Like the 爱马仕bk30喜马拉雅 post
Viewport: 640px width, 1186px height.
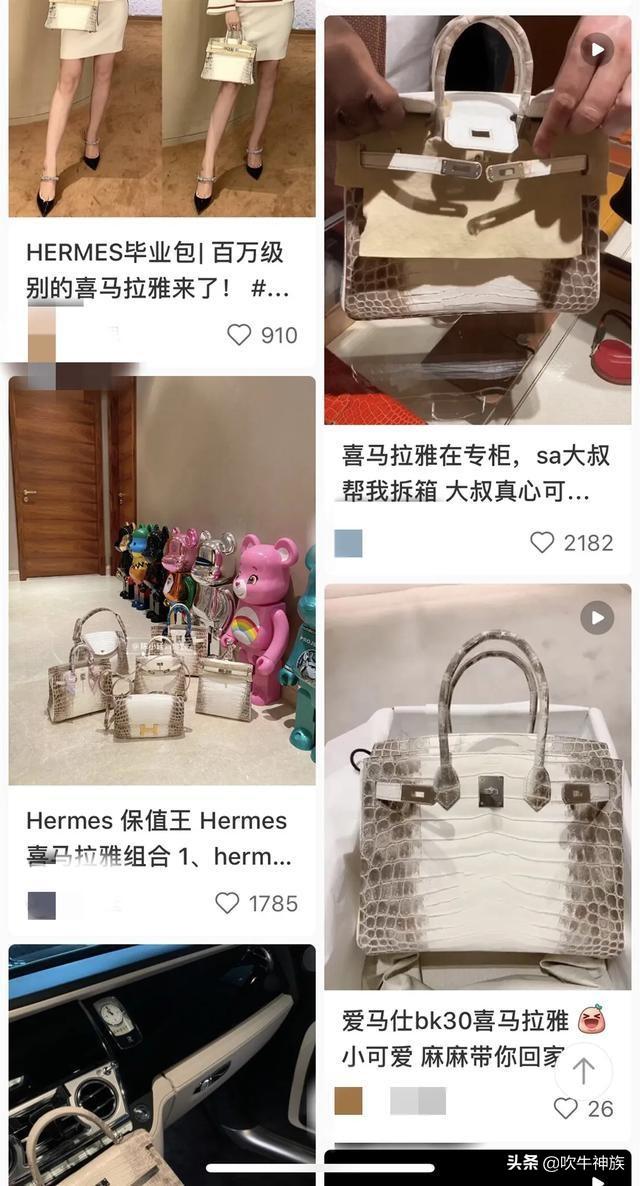pos(566,1108)
